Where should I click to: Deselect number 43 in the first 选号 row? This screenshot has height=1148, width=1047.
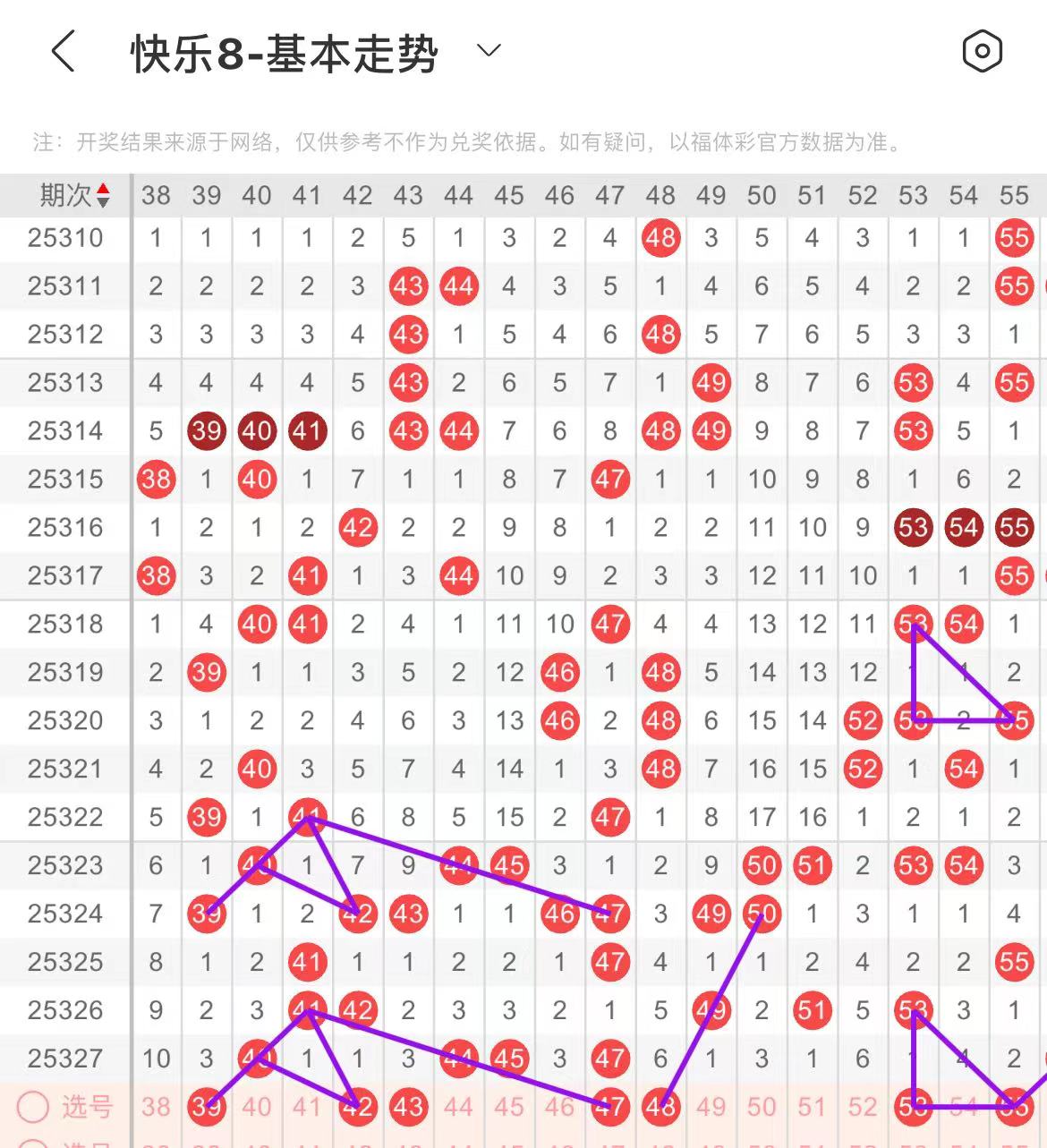coord(408,1107)
